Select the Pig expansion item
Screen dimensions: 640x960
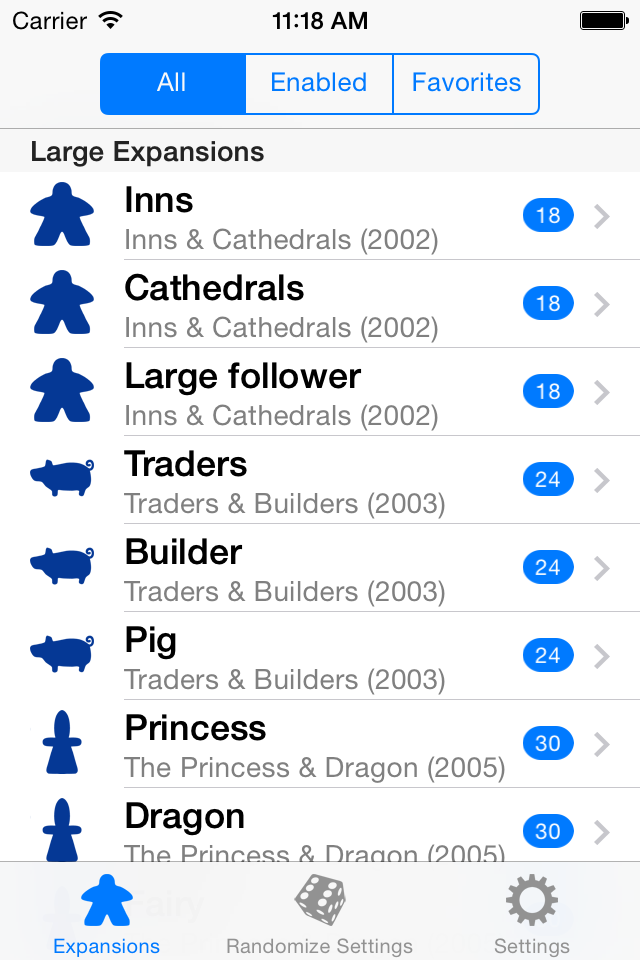click(x=320, y=656)
